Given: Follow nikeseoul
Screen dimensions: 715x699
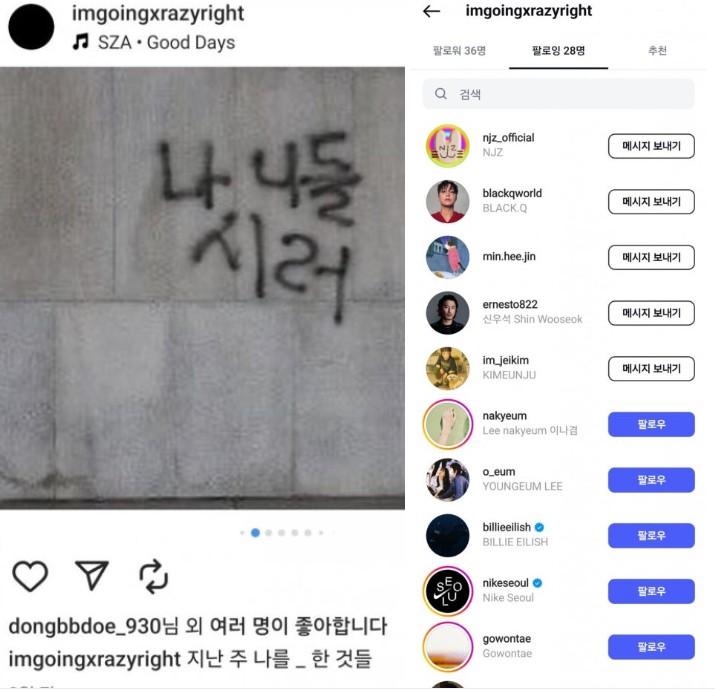Looking at the screenshot, I should [x=651, y=591].
